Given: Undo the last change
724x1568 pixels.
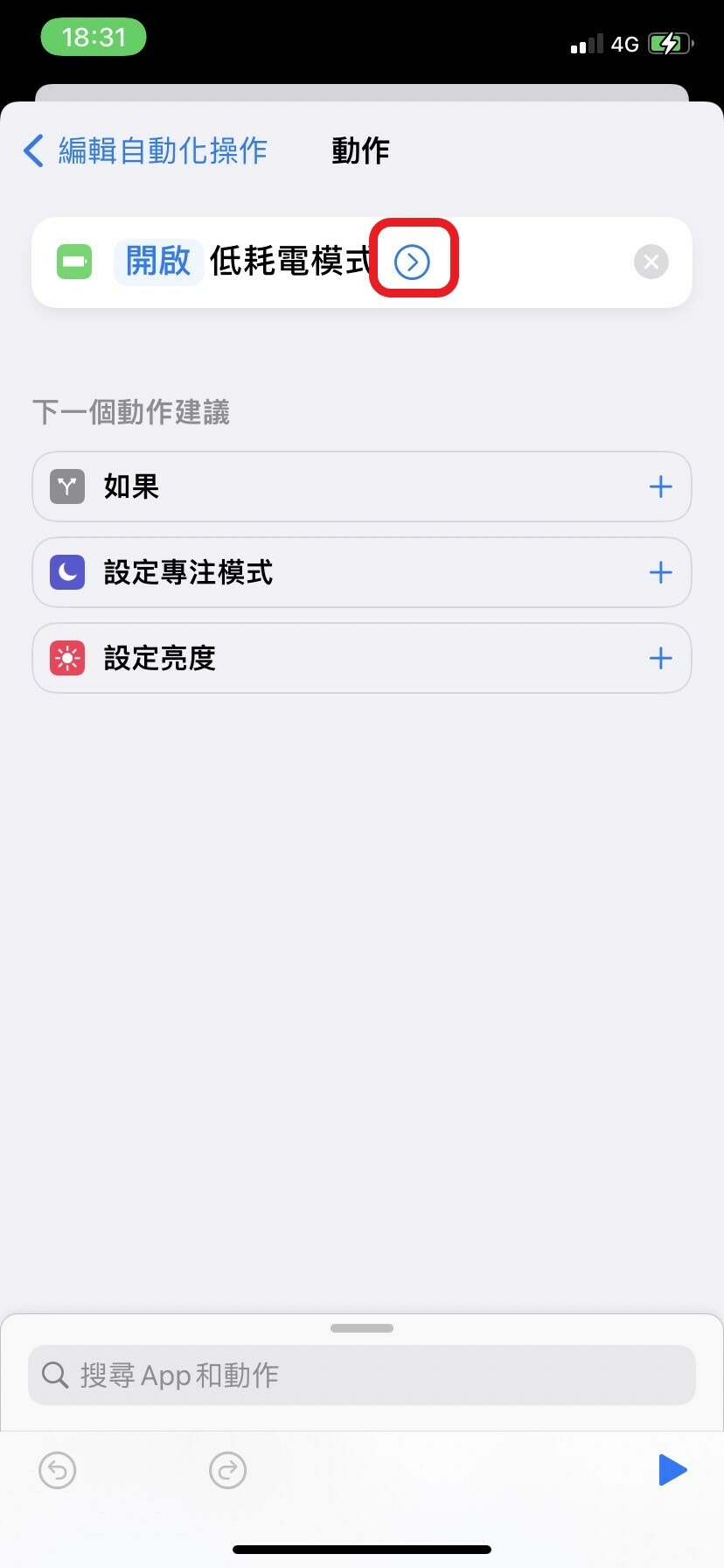Looking at the screenshot, I should point(58,1470).
